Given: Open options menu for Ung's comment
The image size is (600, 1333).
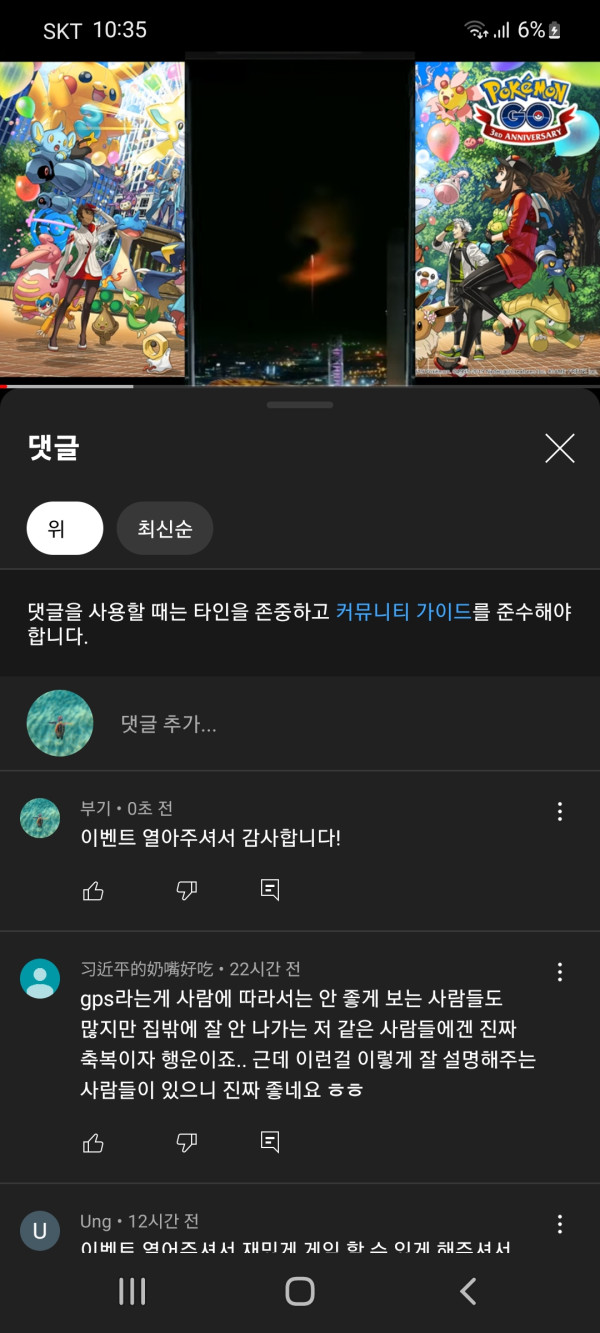Looking at the screenshot, I should click(x=560, y=1224).
